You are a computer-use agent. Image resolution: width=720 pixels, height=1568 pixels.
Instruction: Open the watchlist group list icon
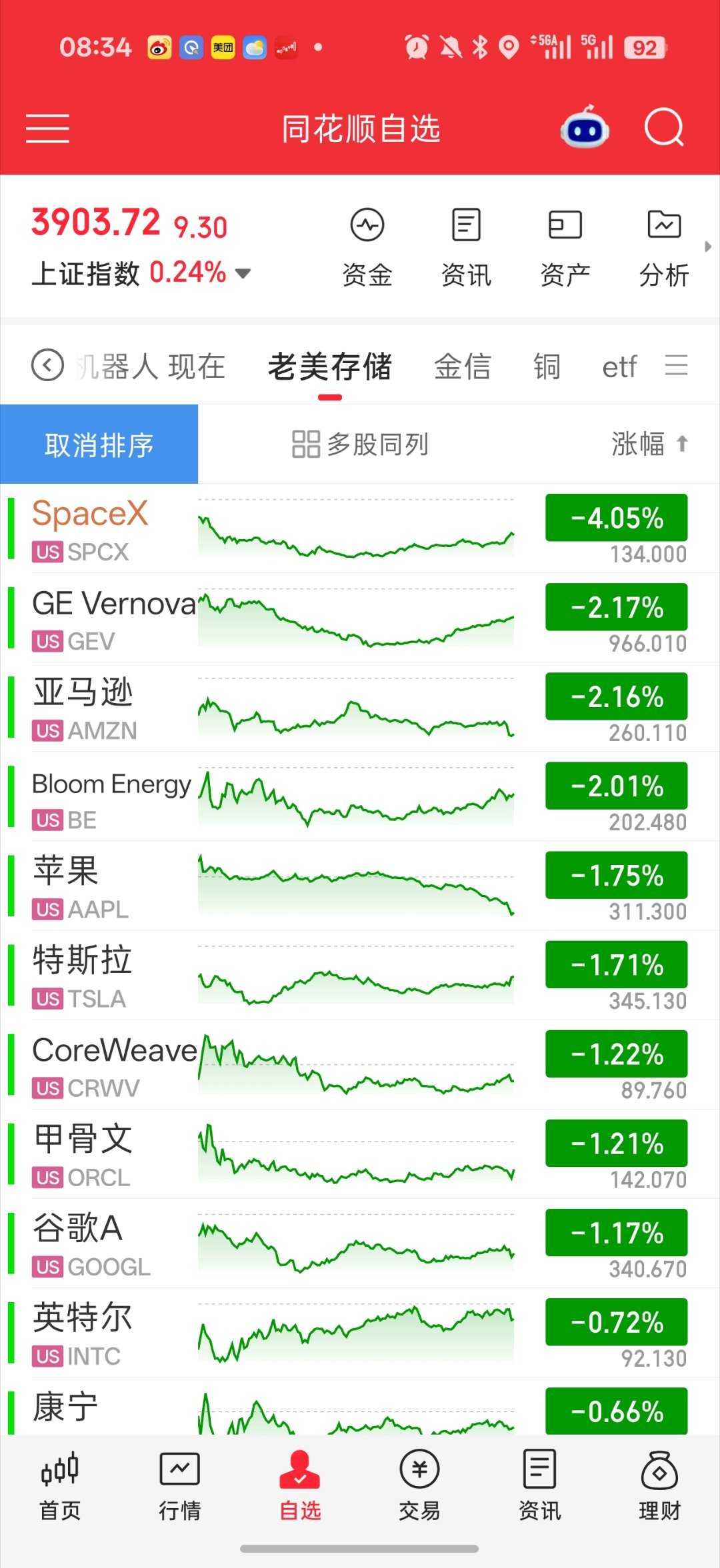[x=676, y=366]
